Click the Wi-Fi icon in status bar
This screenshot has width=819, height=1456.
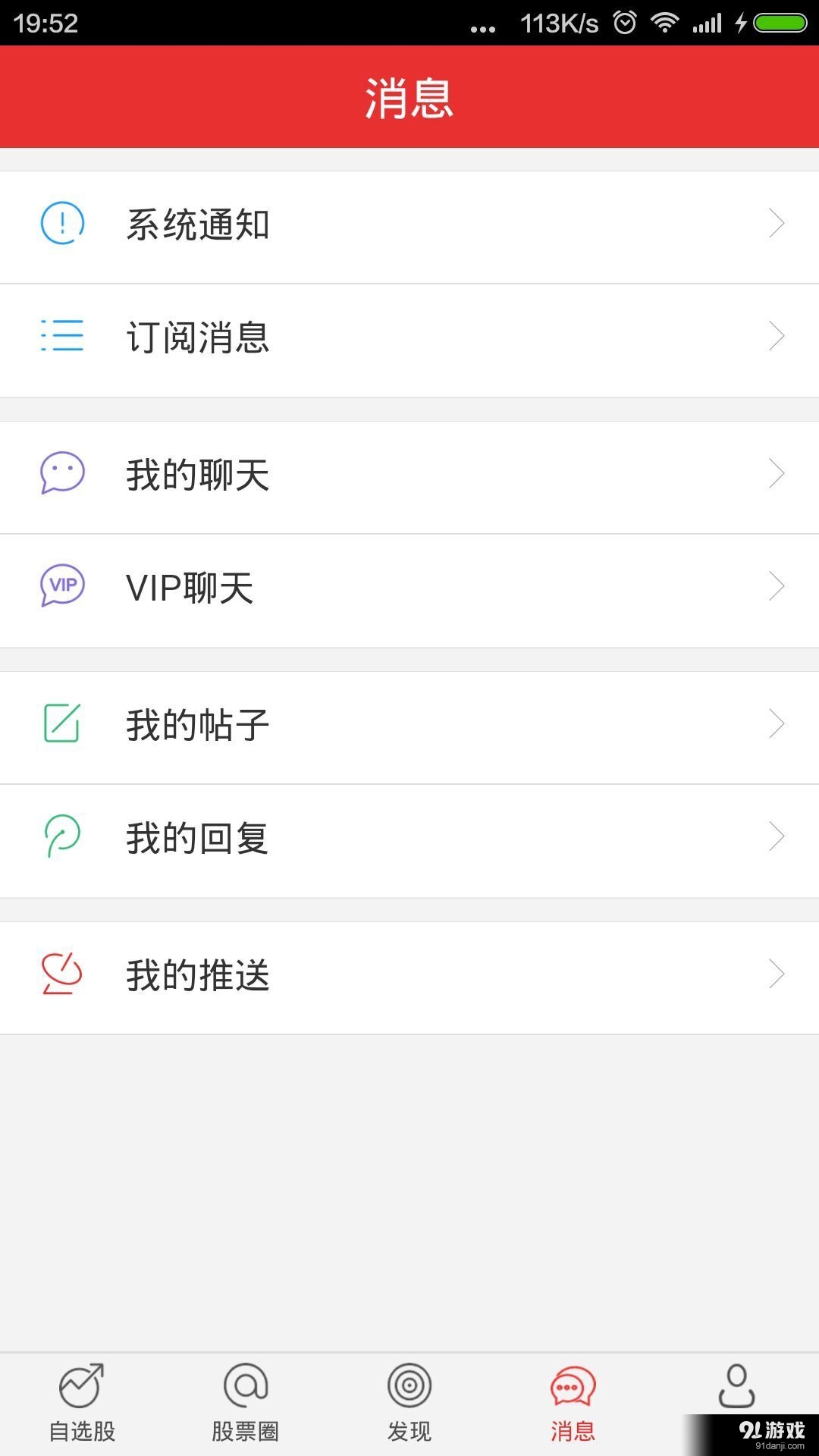click(x=665, y=23)
